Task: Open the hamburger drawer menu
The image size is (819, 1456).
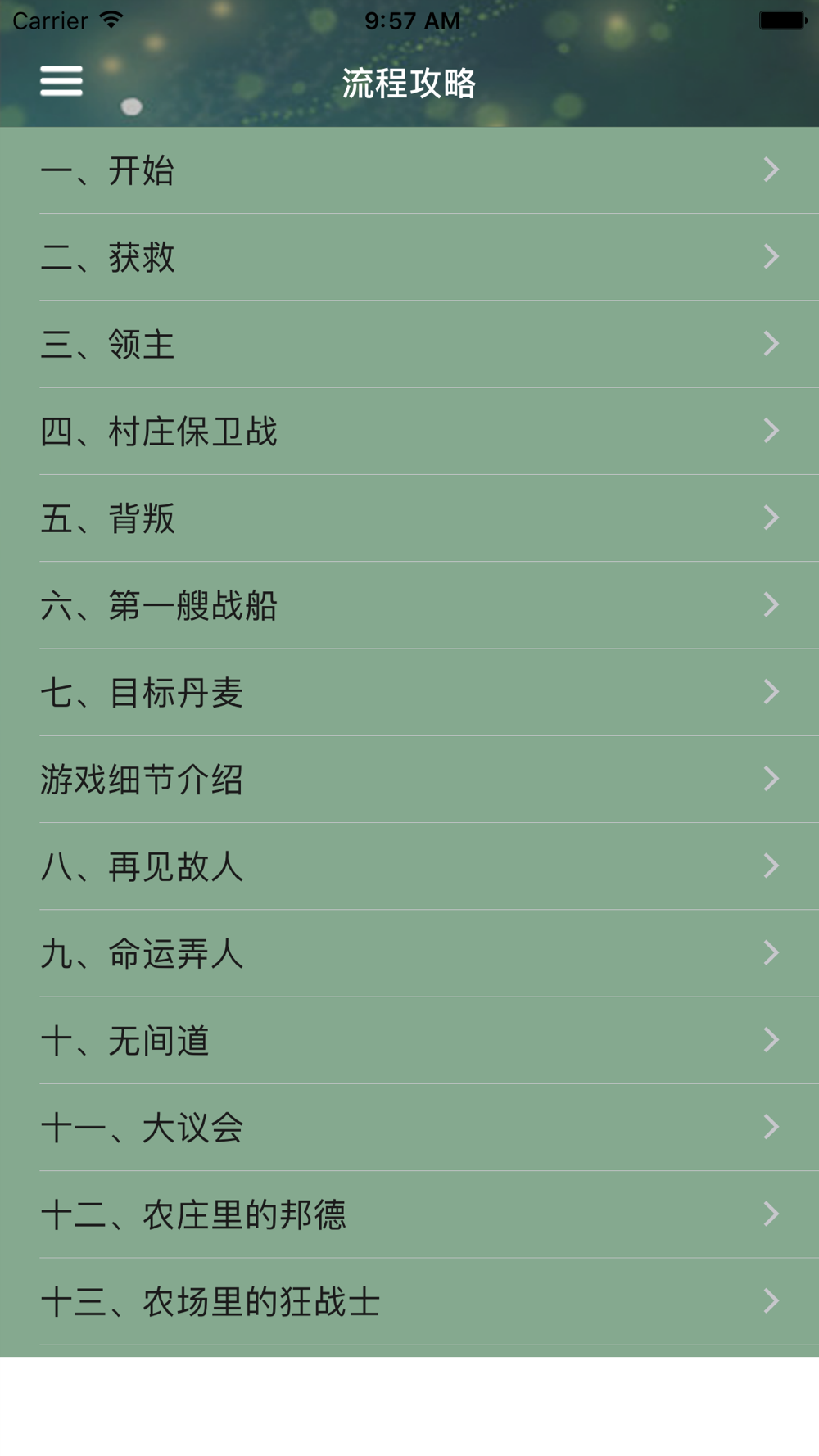Action: point(61,81)
